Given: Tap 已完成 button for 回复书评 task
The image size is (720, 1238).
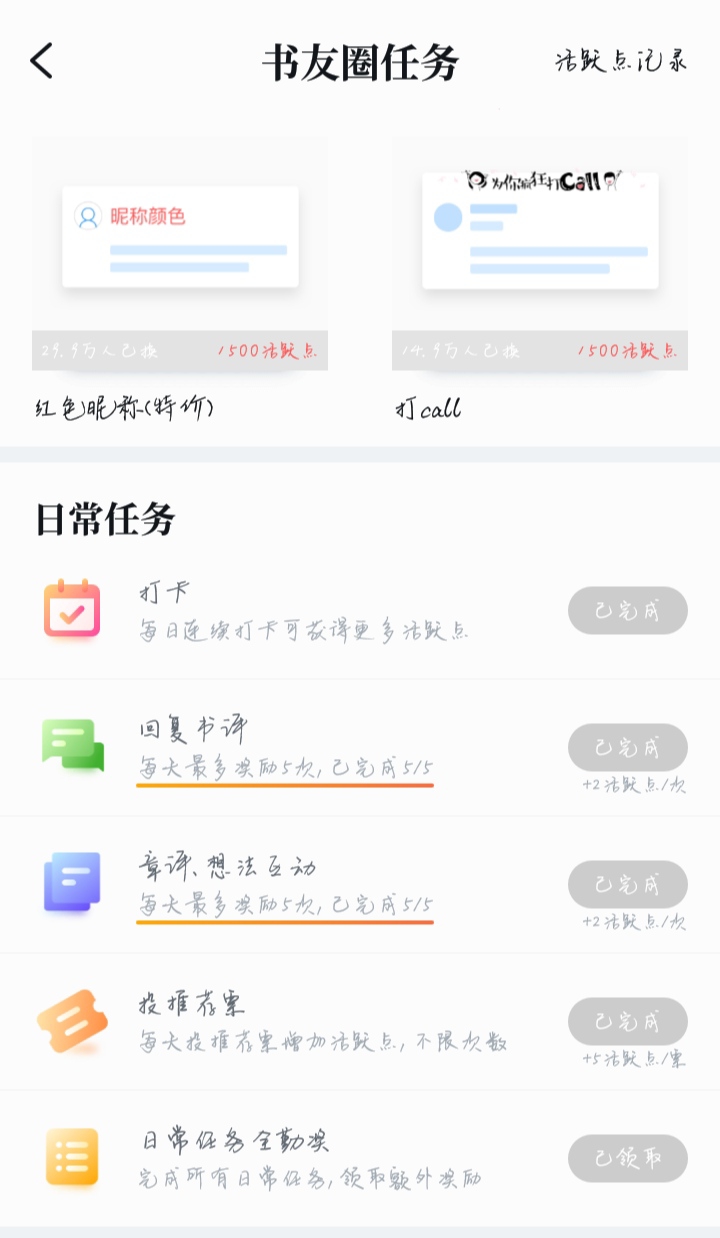Looking at the screenshot, I should coord(628,748).
